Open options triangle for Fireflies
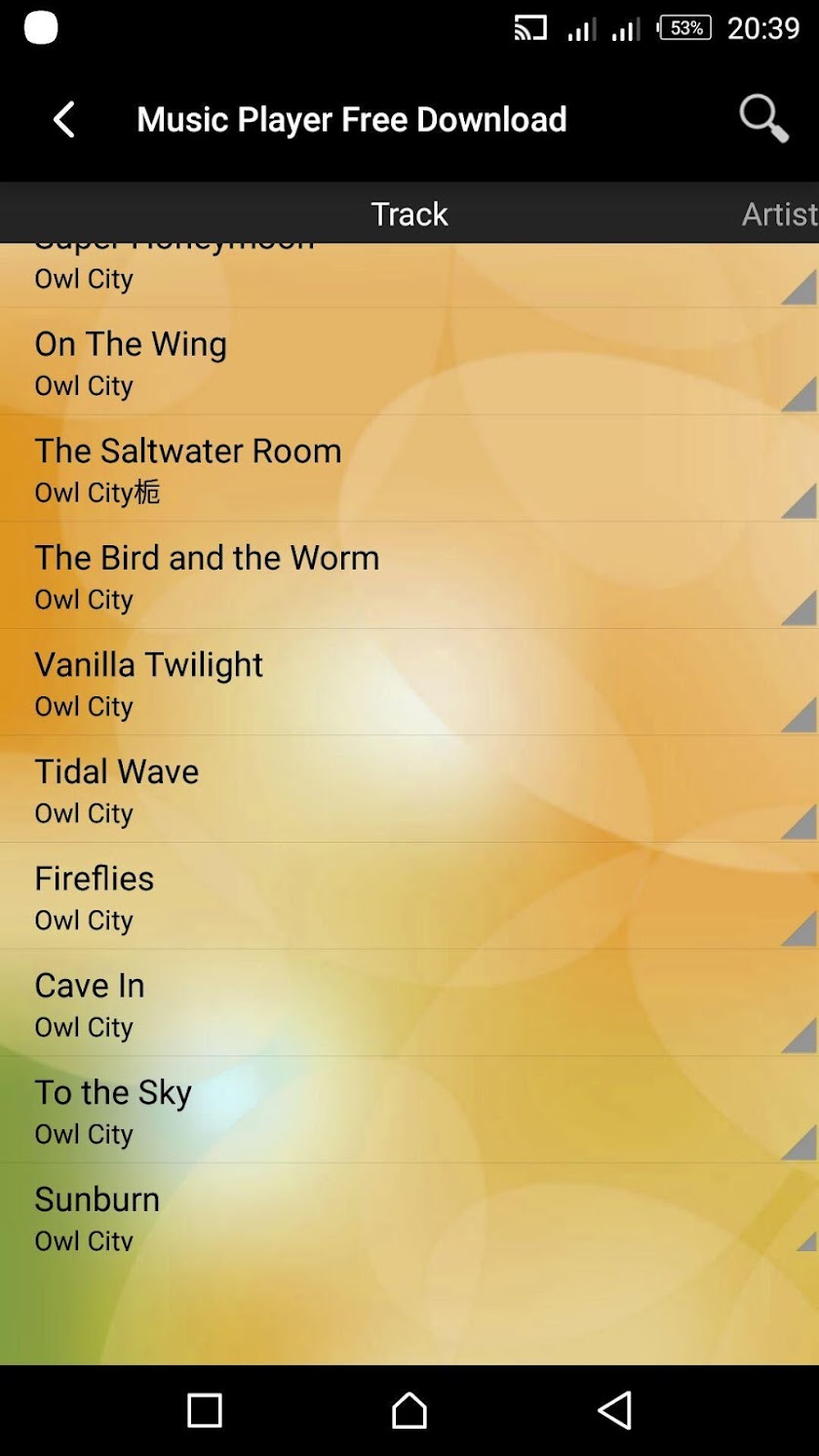 pos(799,929)
